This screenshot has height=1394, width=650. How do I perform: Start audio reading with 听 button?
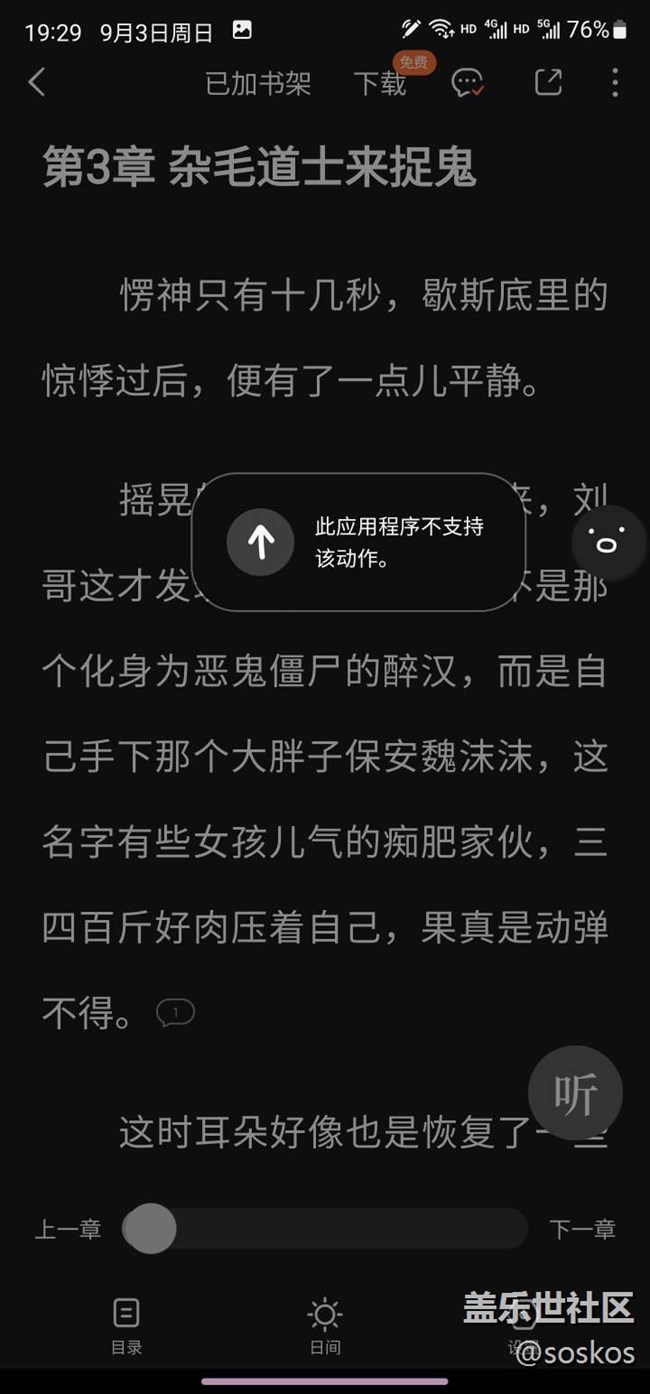[x=575, y=1094]
